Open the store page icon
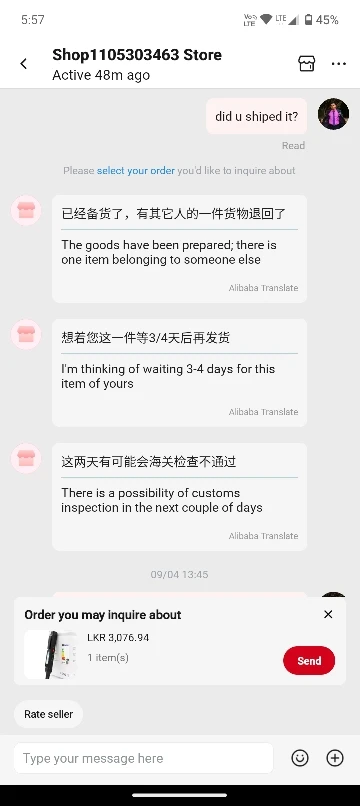This screenshot has height=806, width=360. pyautogui.click(x=306, y=64)
